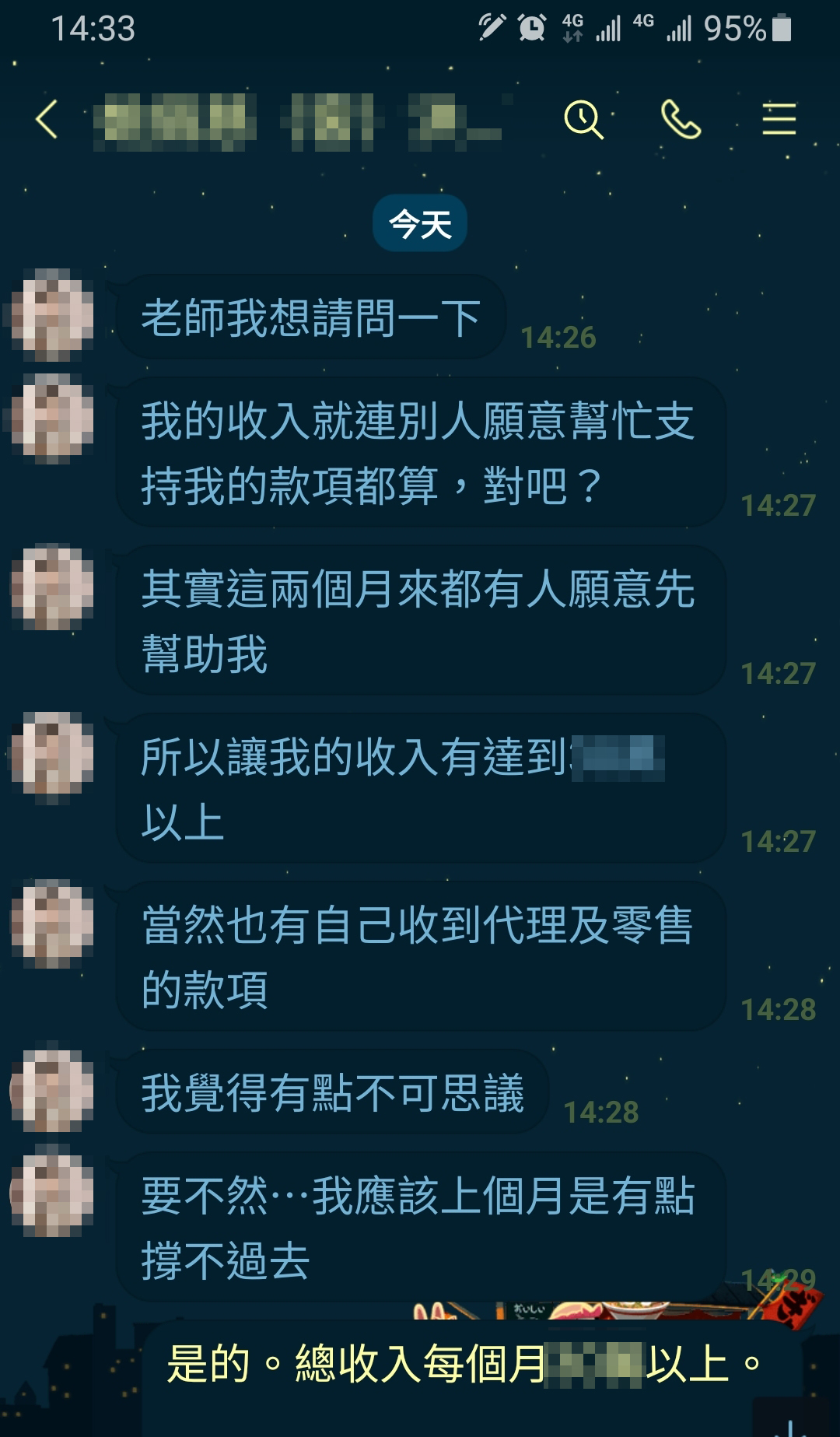Tap the avatar next to 我覺得有點不可思議
Image resolution: width=840 pixels, height=1437 pixels.
coord(52,1090)
